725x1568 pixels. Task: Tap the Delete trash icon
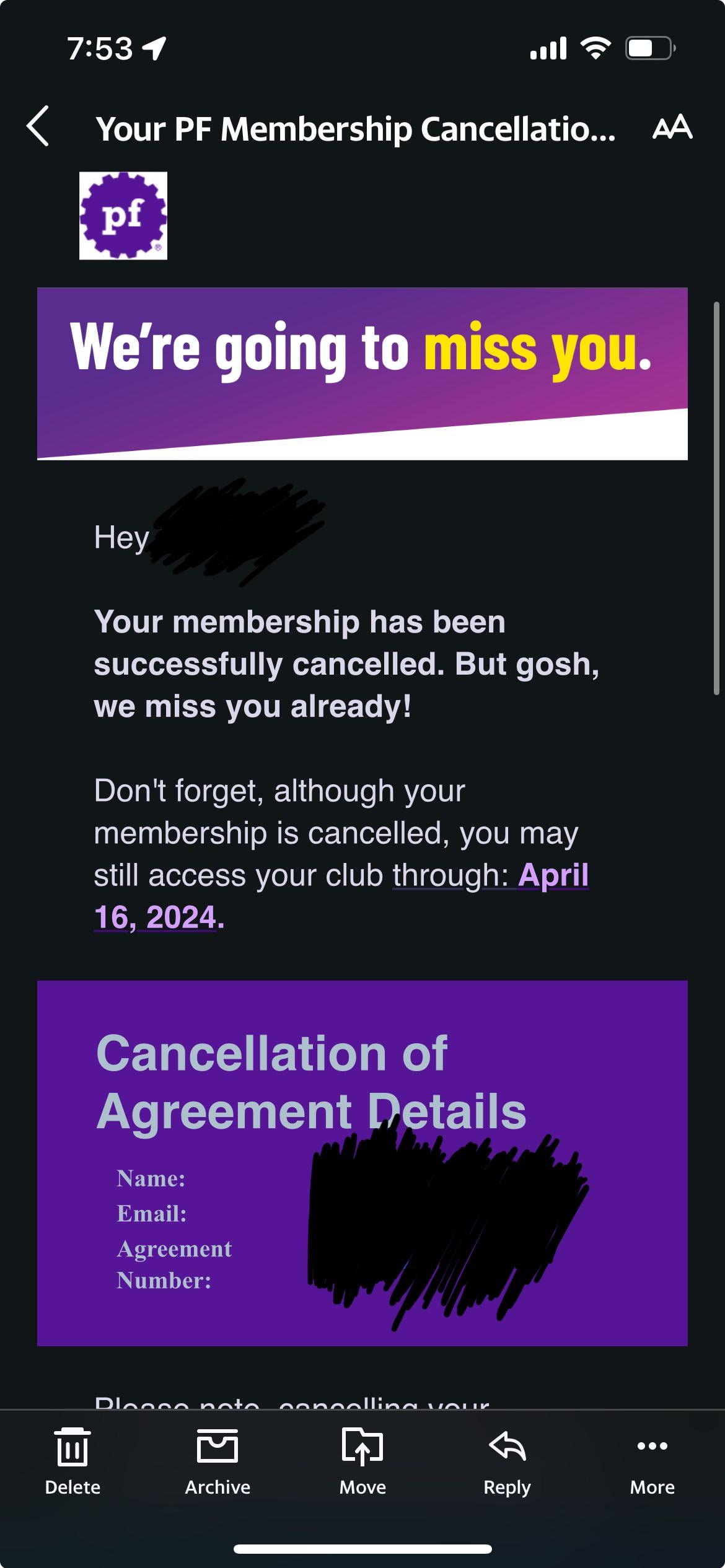coord(72,1447)
